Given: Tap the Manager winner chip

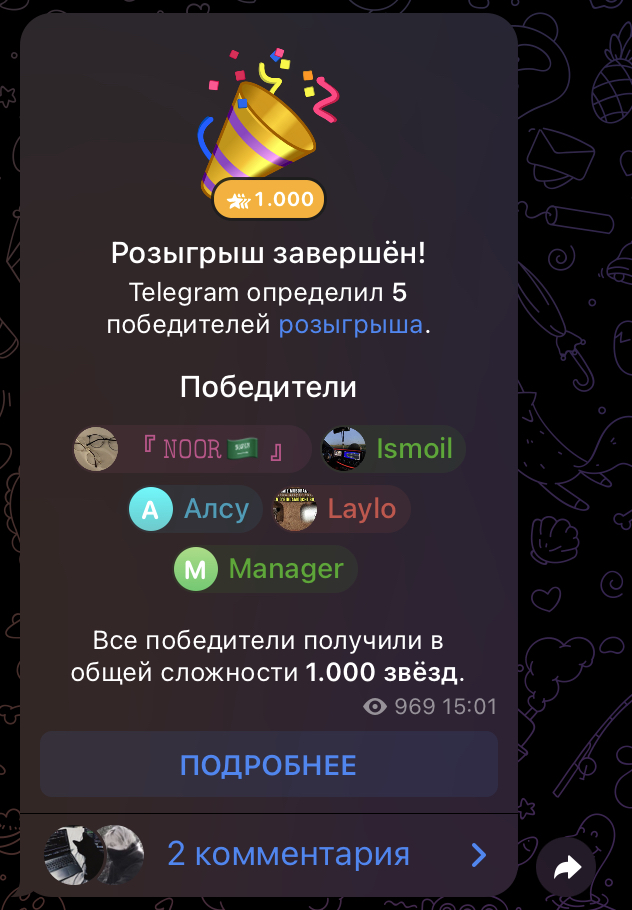Looking at the screenshot, I should pyautogui.click(x=266, y=570).
